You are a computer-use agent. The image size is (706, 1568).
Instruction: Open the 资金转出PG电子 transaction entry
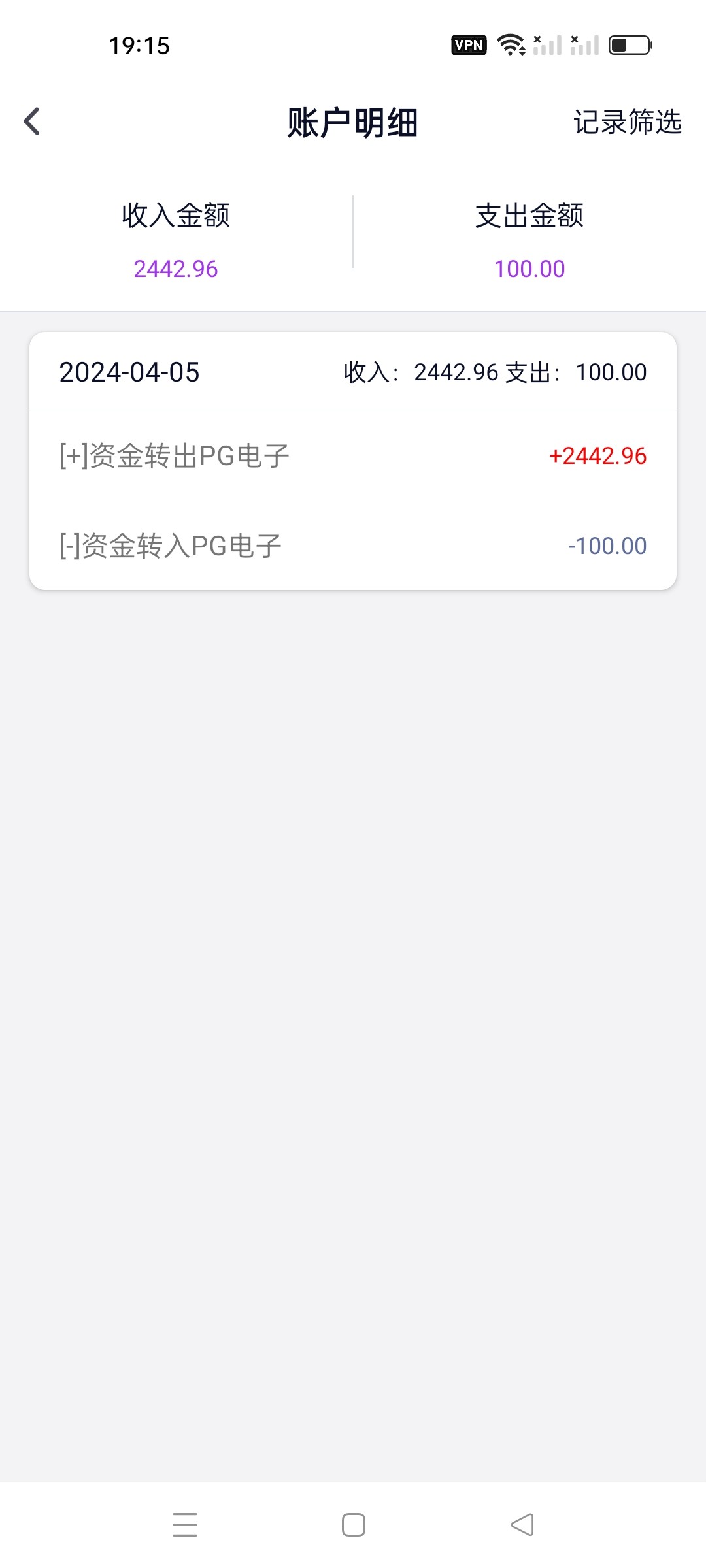(353, 456)
